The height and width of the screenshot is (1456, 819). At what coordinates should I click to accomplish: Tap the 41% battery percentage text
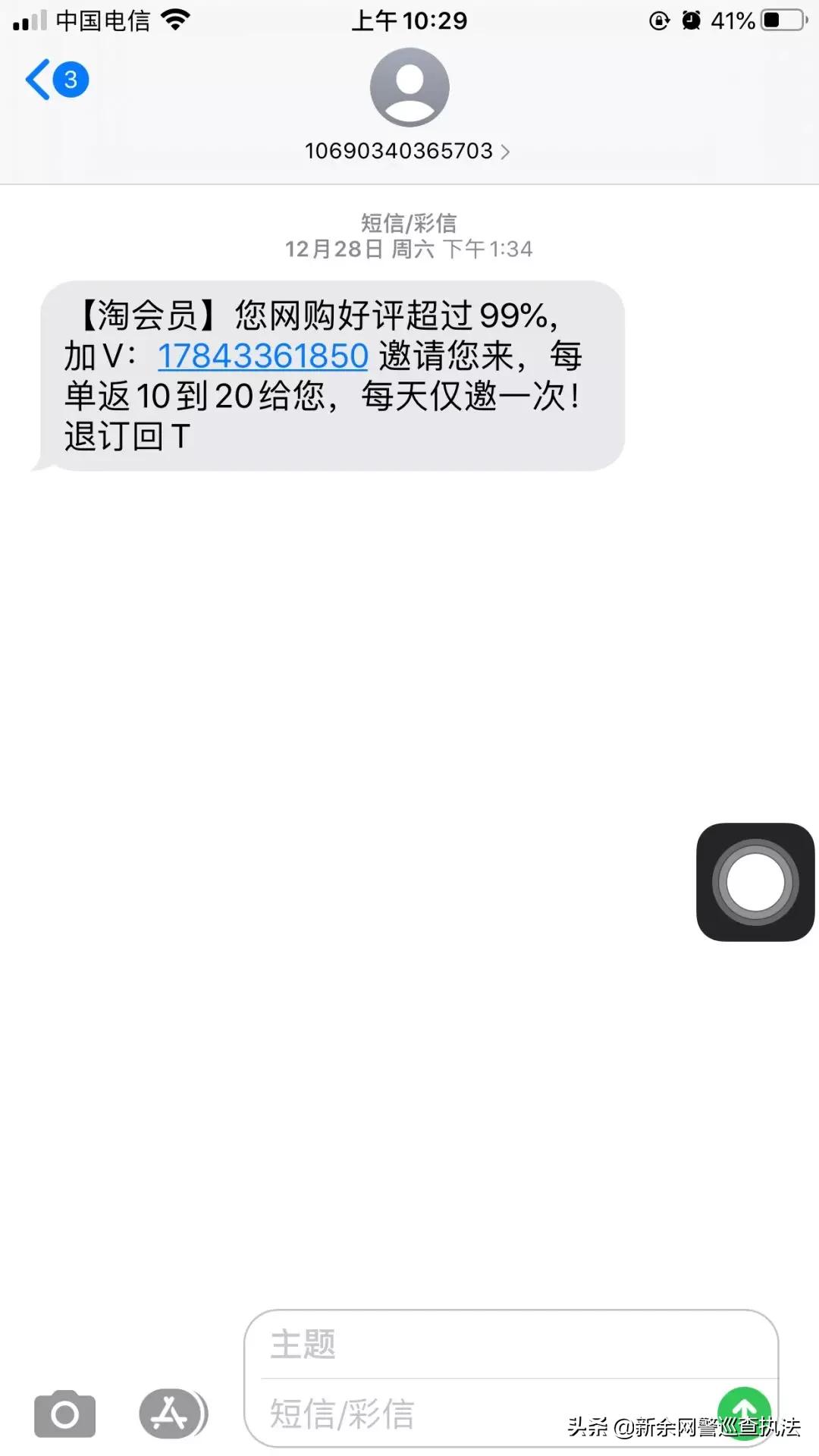734,20
